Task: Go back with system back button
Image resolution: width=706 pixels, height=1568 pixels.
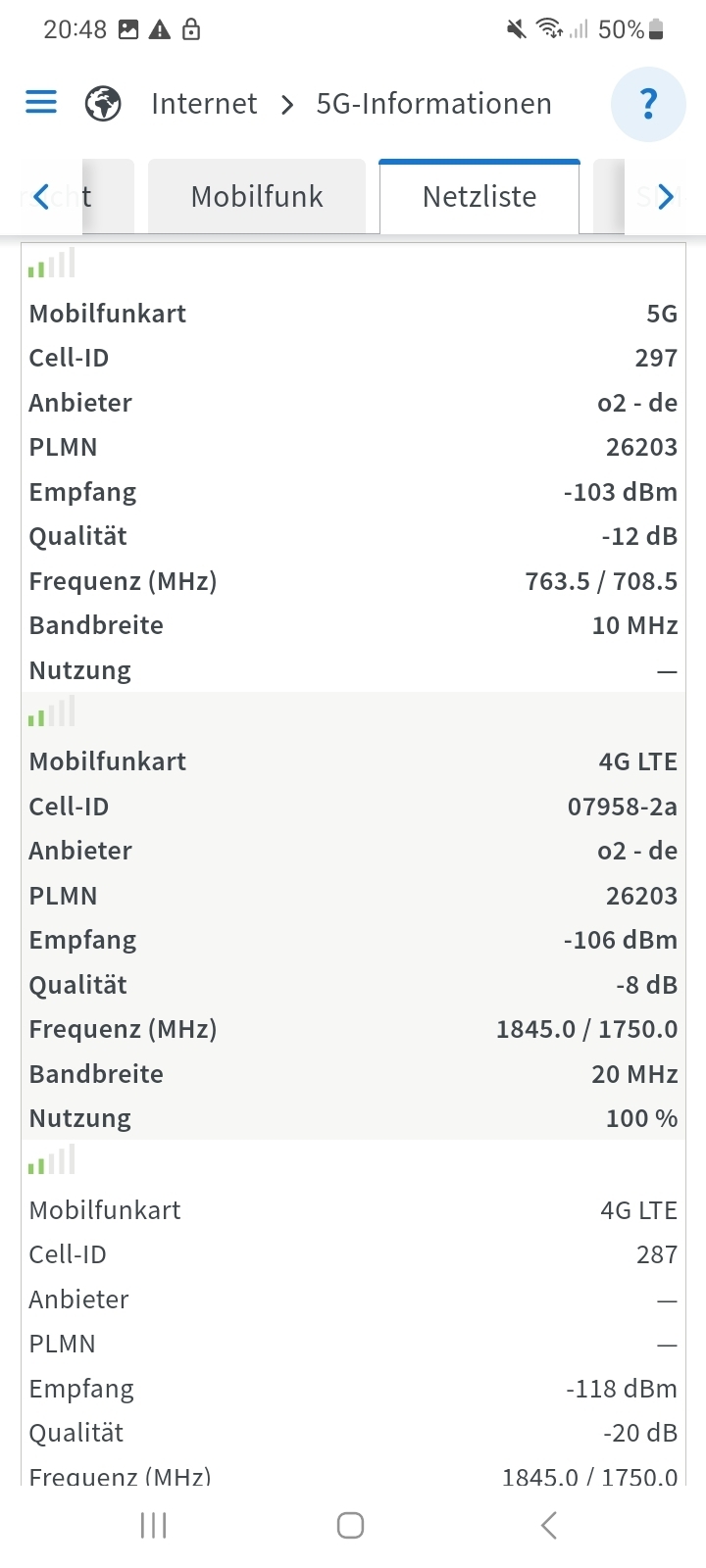Action: (x=549, y=1525)
